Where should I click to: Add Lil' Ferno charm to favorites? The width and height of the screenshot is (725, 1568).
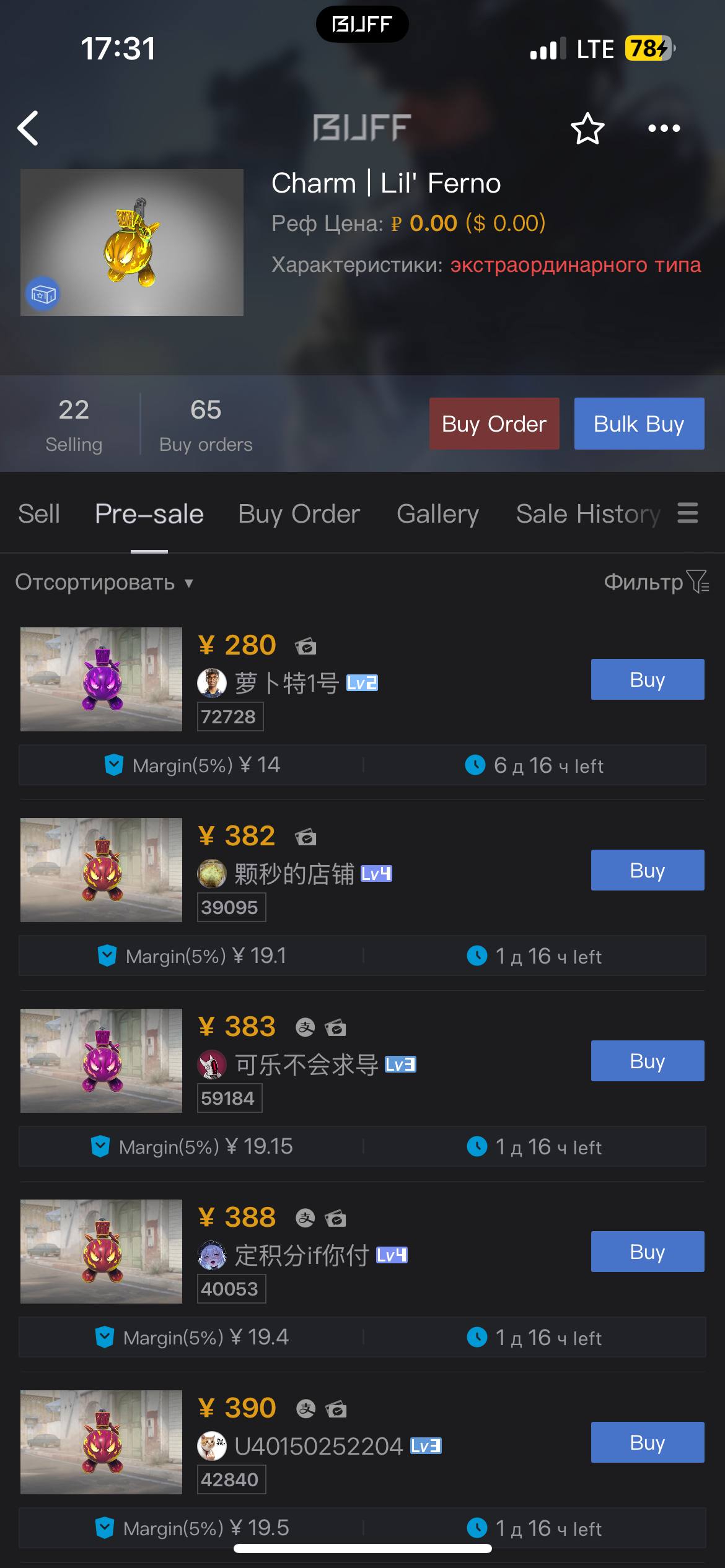tap(587, 128)
